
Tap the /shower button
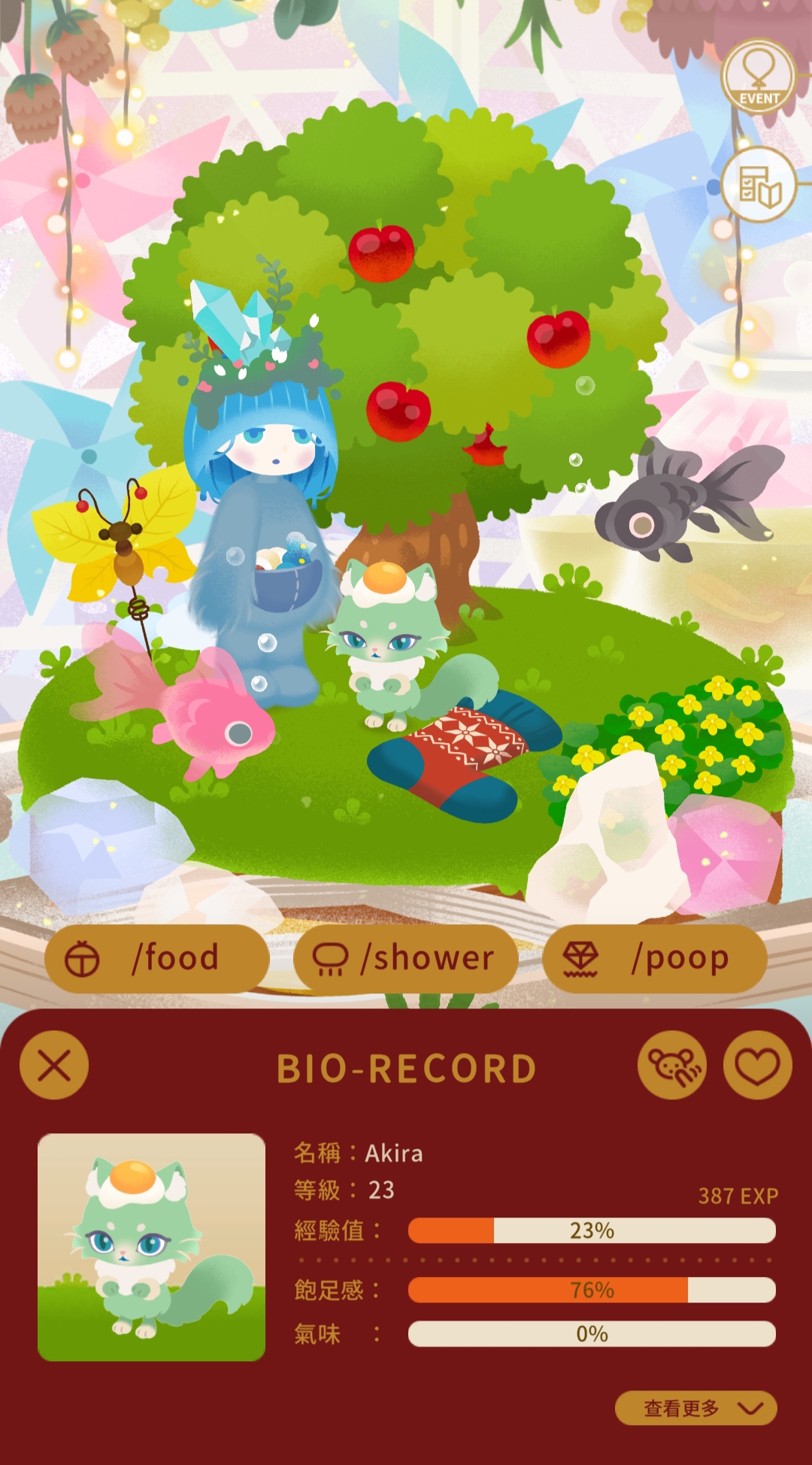coord(406,959)
